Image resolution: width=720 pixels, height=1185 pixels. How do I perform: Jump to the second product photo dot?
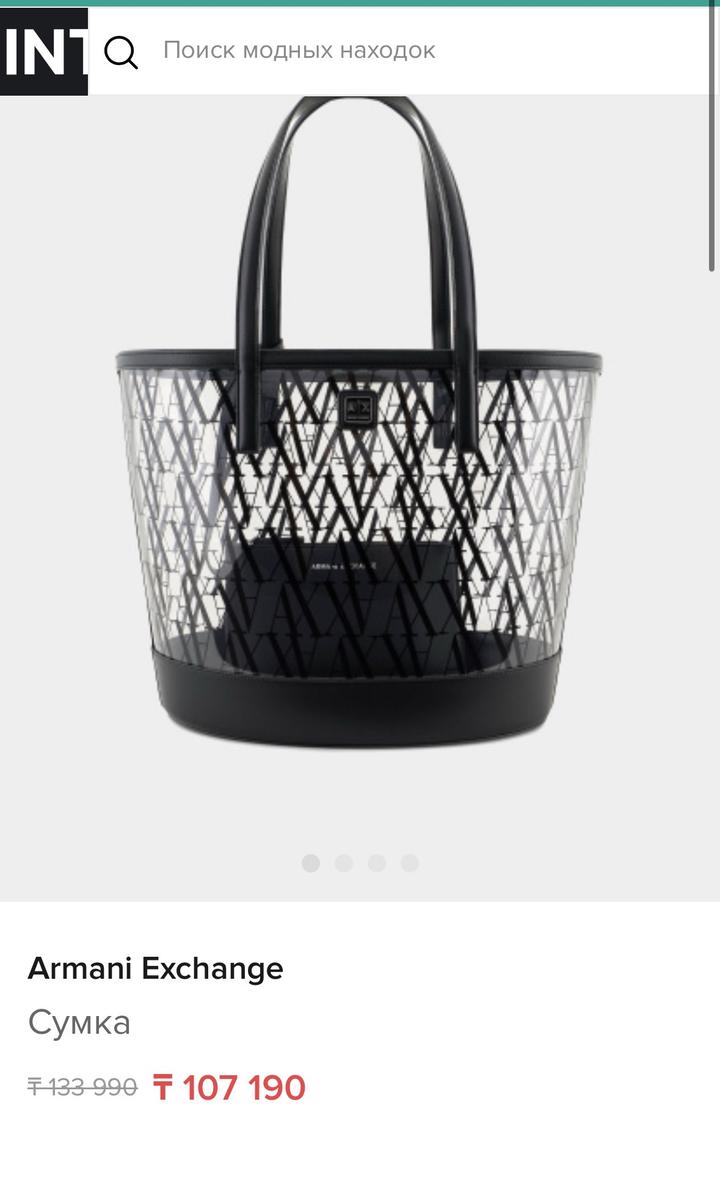click(x=344, y=863)
